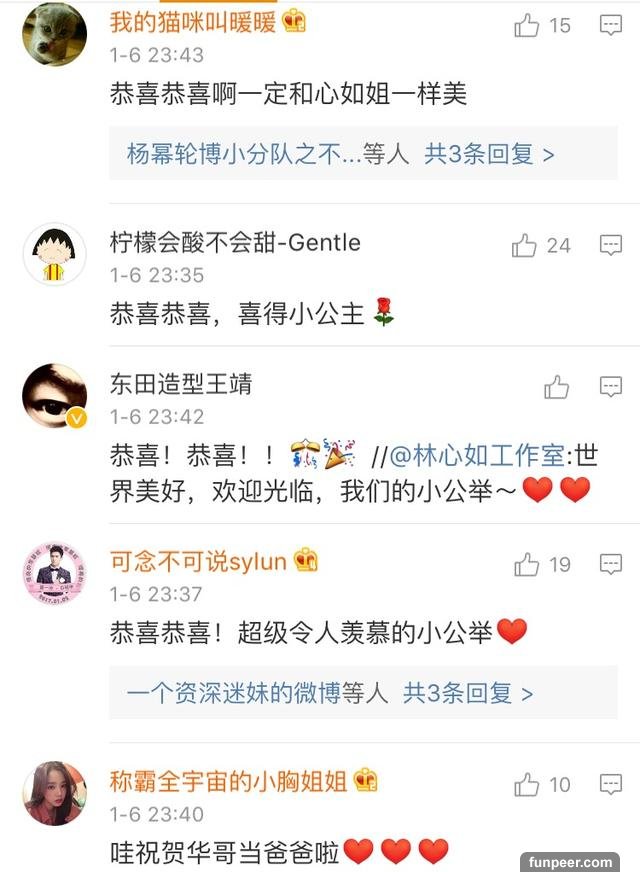View 称霸全宇宙的小胸姐姐's profile avatar

click(x=54, y=792)
